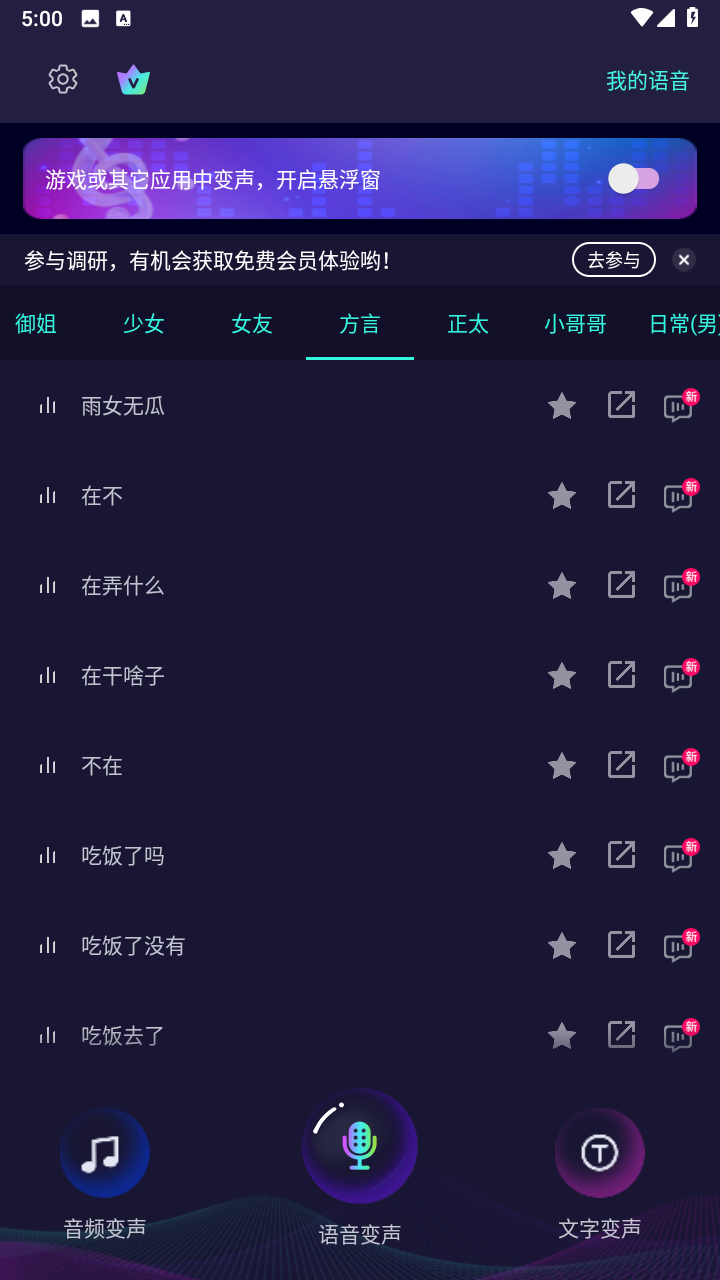Image resolution: width=720 pixels, height=1280 pixels.
Task: Switch to the 少女 tab
Action: pos(144,323)
